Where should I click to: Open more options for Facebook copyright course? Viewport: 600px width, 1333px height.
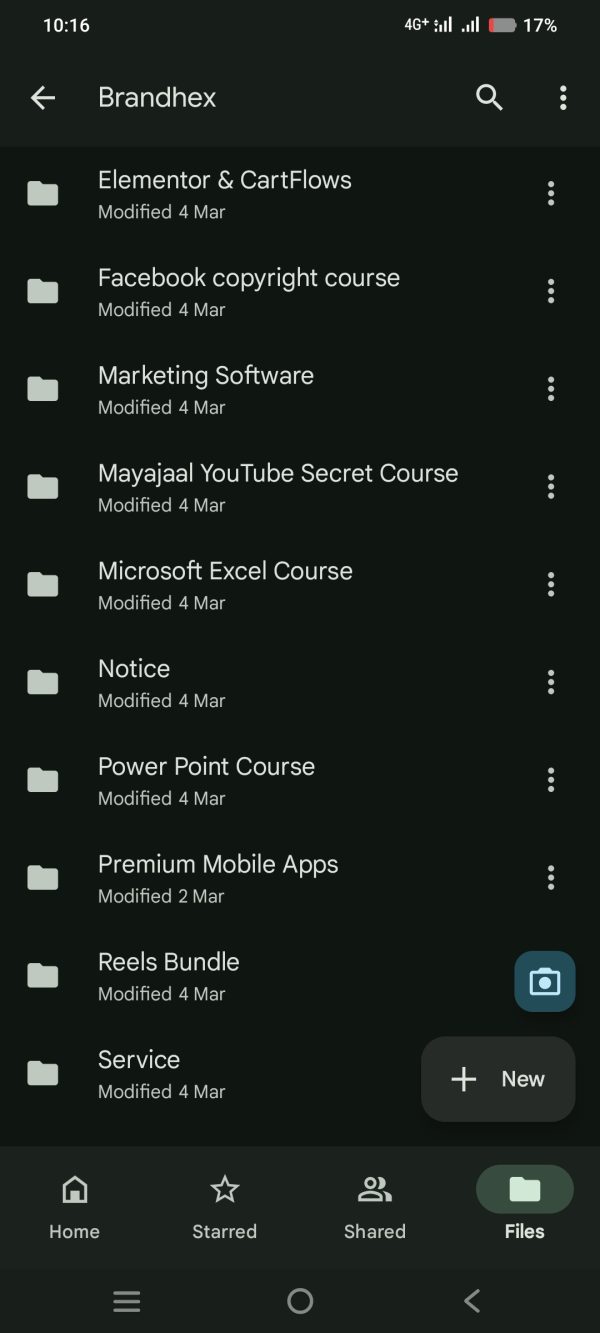tap(551, 291)
